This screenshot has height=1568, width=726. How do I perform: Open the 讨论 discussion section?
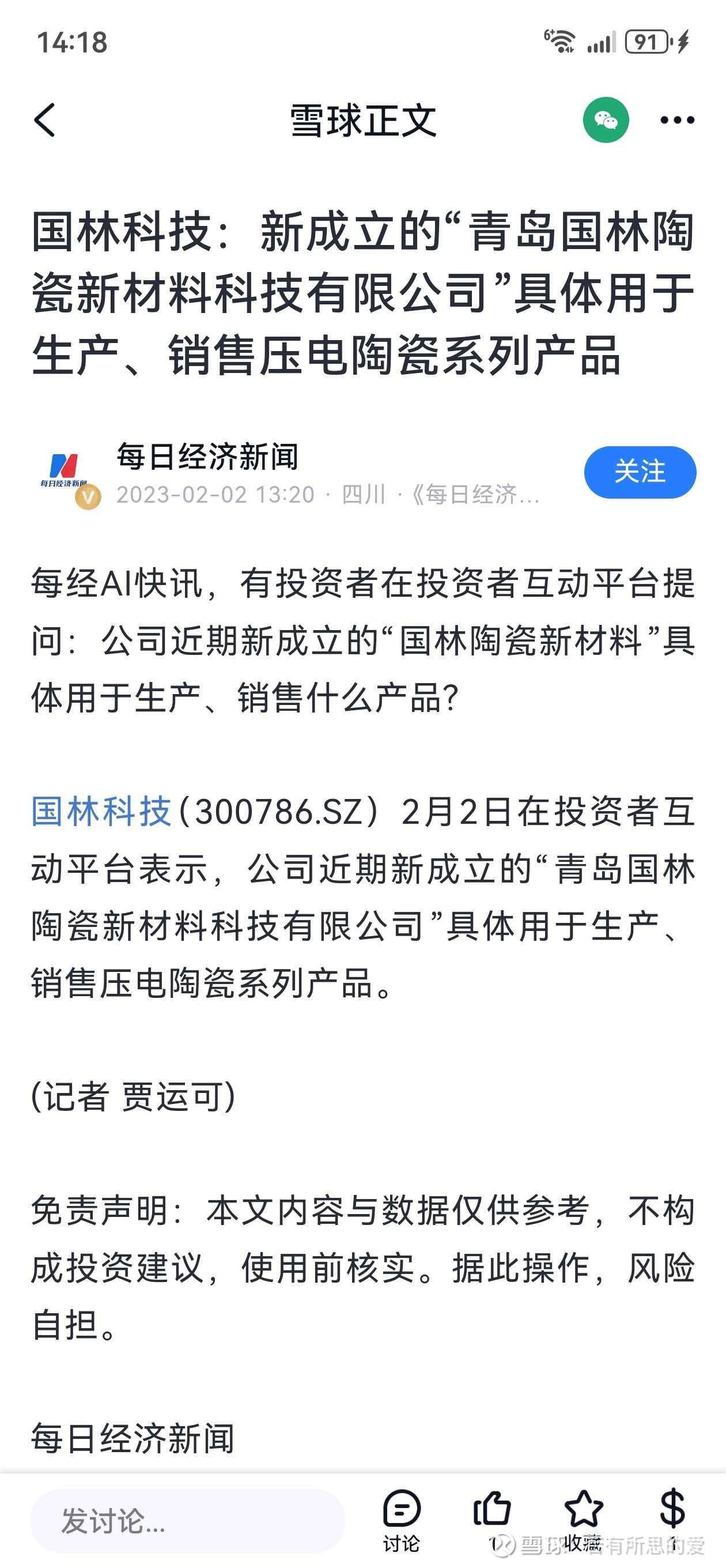[402, 1520]
